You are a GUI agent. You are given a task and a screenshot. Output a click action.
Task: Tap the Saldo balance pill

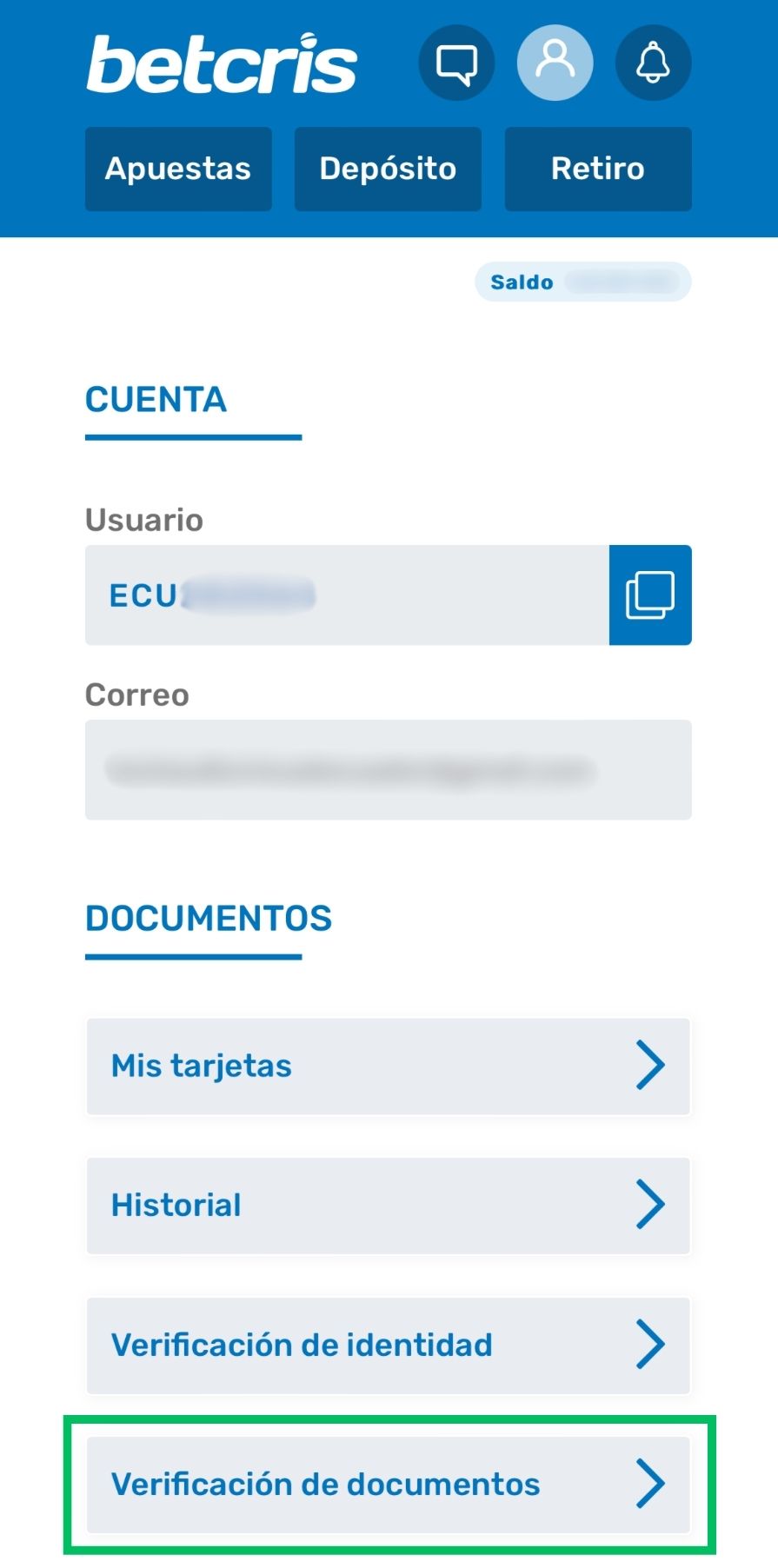[583, 282]
